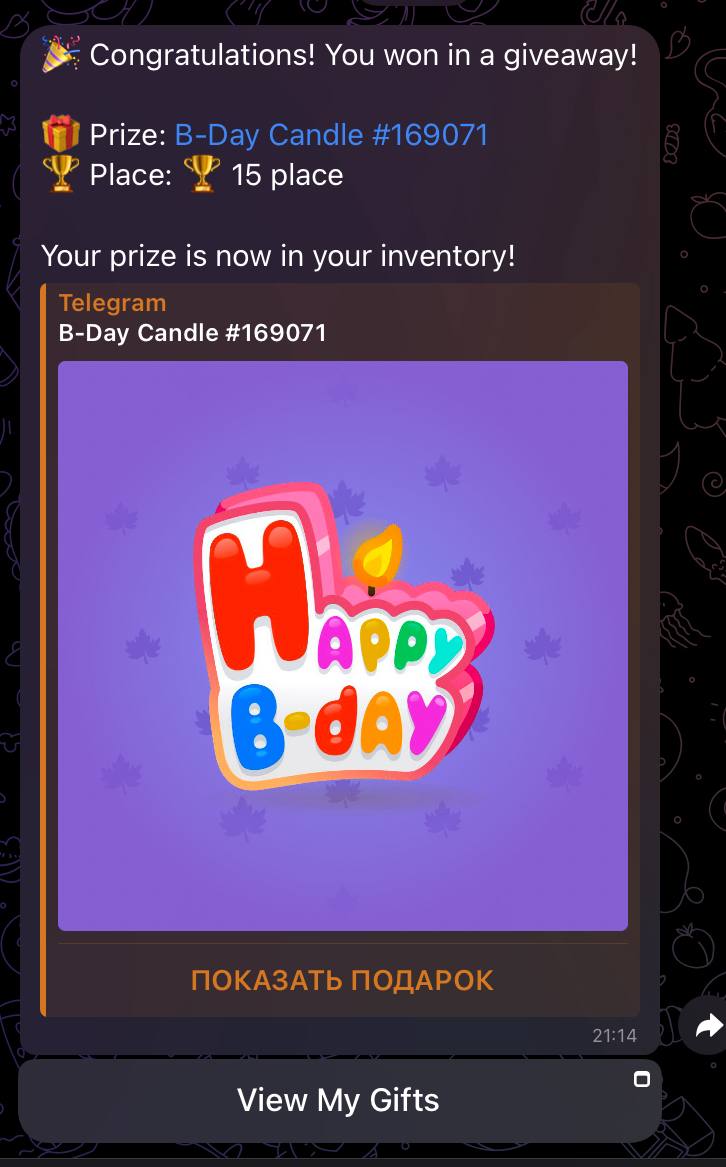Screen dimensions: 726x1167
Task: Forward this message with the share arrow
Action: pos(707,1025)
